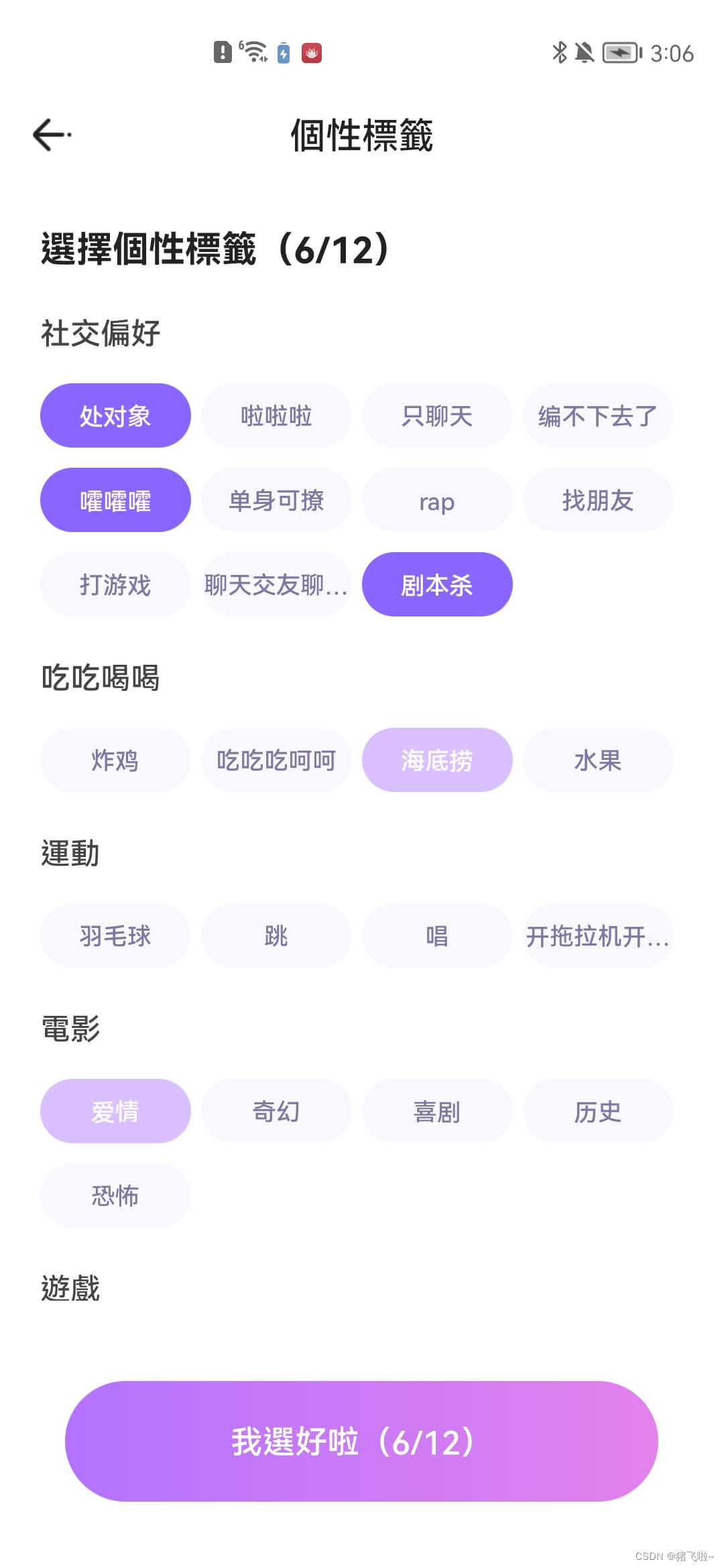Select the 啦啦啦 tag
This screenshot has height=1568, width=724.
click(276, 416)
